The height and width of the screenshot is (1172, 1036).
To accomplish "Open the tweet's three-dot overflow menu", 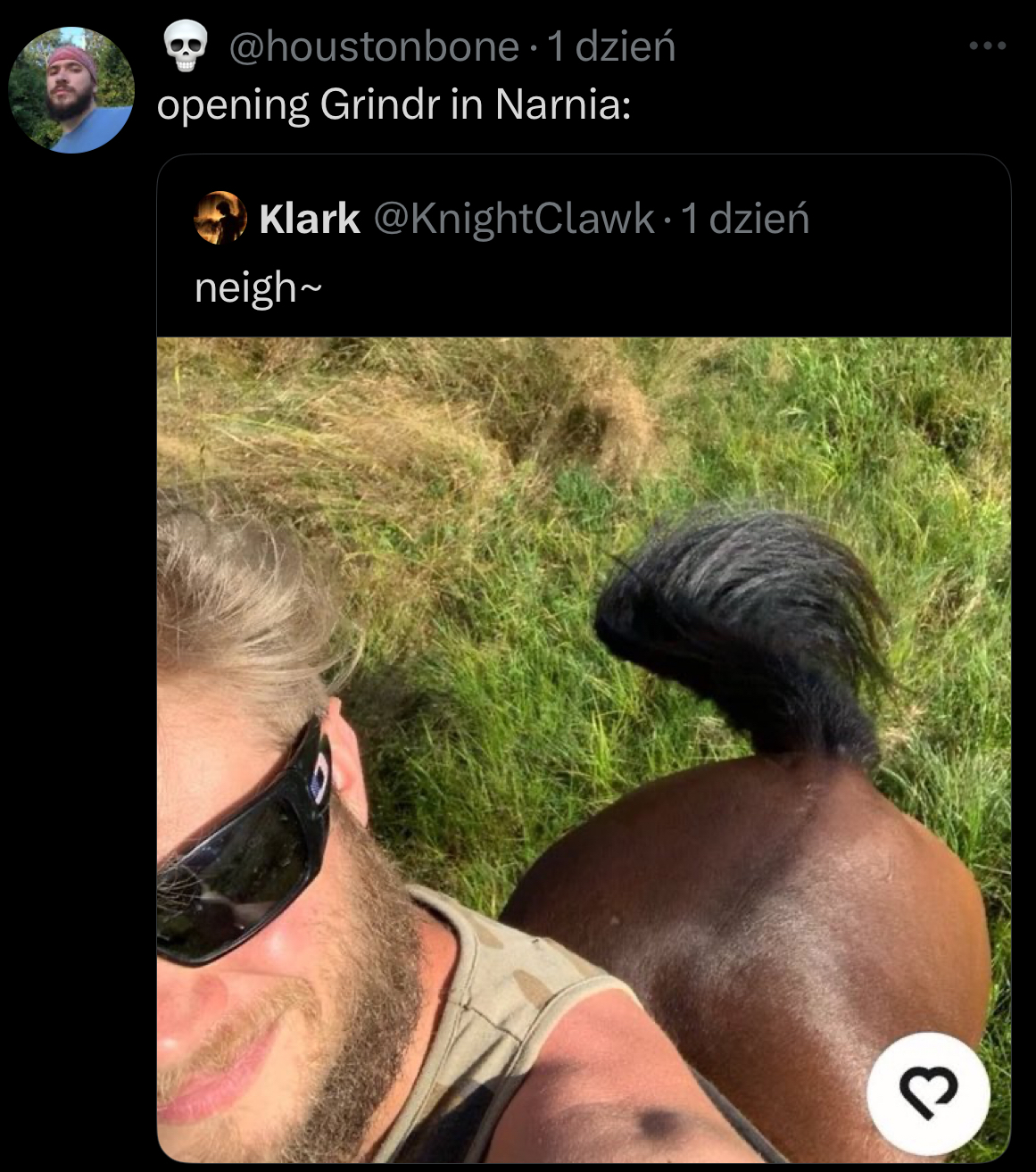I will tap(988, 46).
